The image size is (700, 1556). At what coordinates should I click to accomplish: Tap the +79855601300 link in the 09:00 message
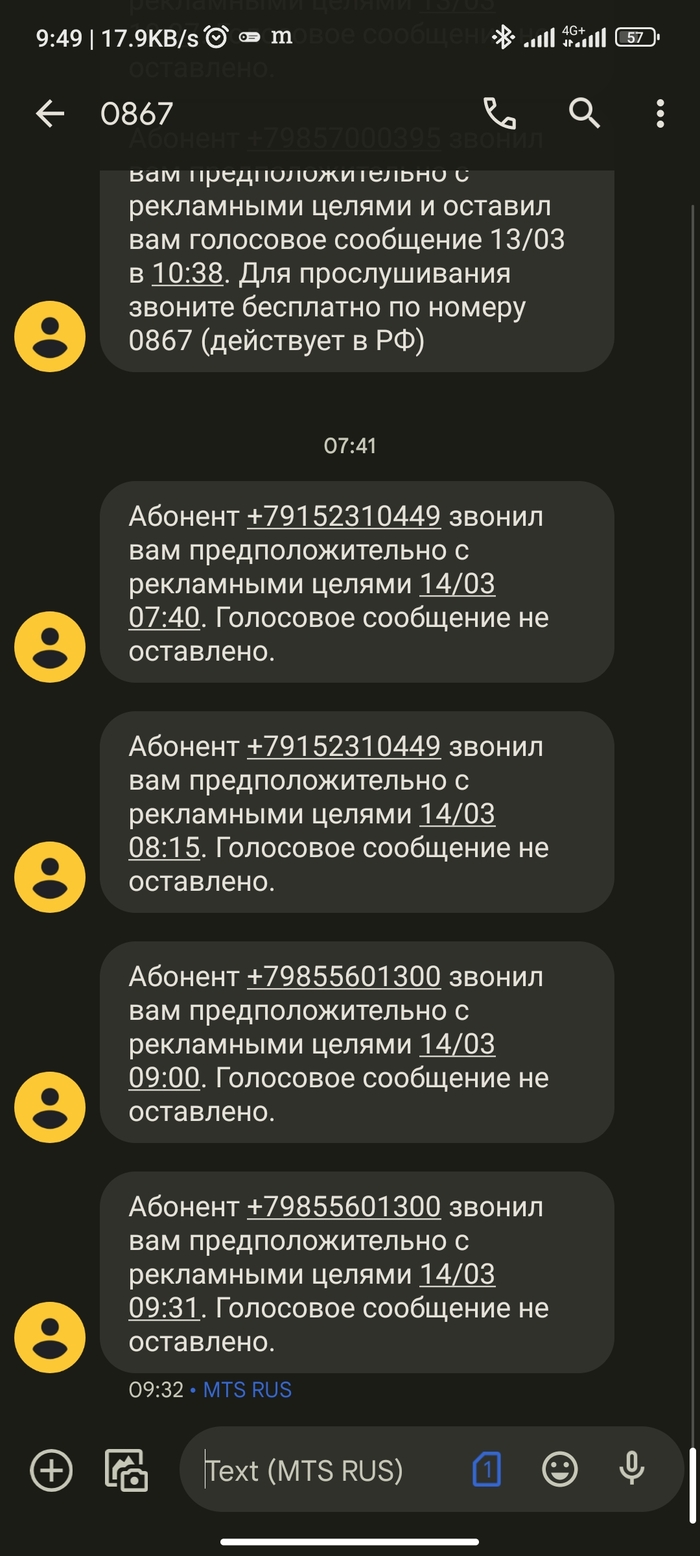click(343, 976)
